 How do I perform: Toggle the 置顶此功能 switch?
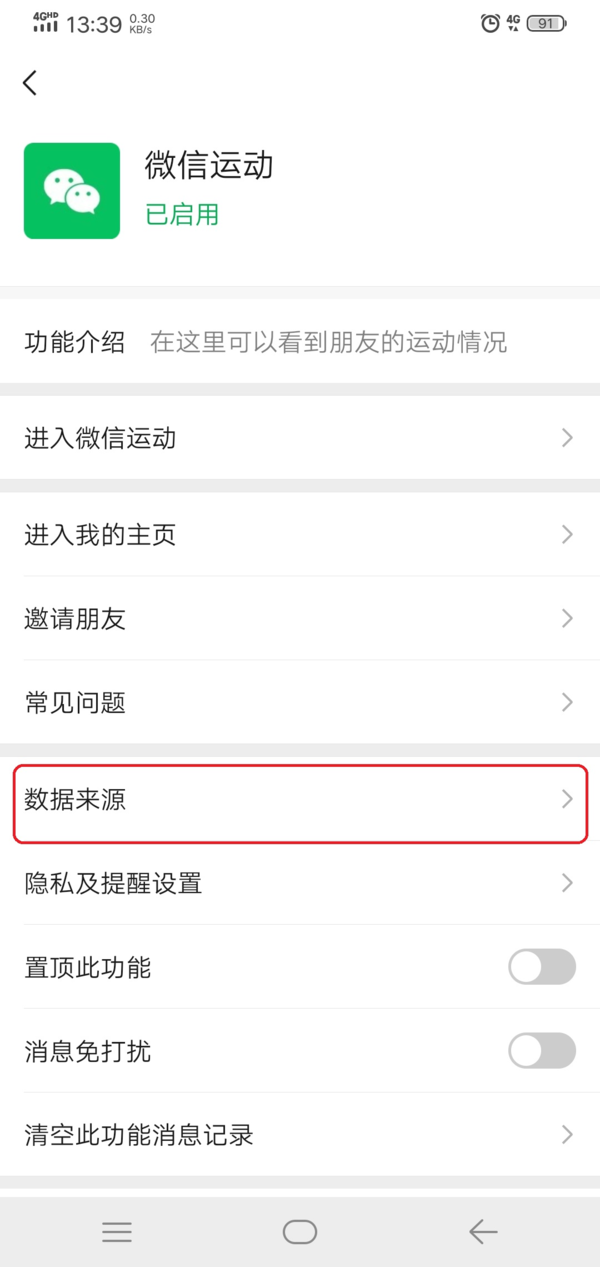(541, 967)
